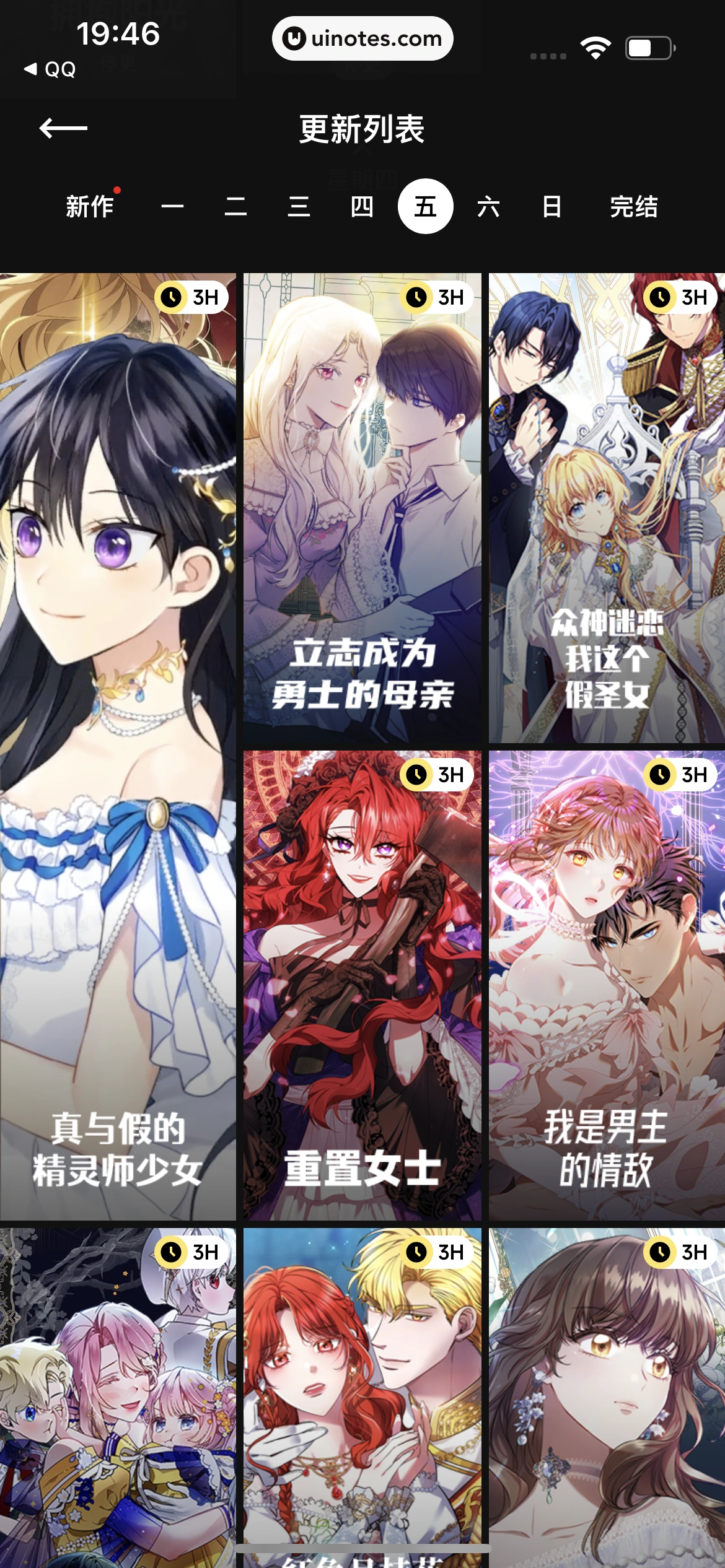Select the 三 (Wednesday) tab
Screen dimensions: 725x1568
(x=299, y=206)
